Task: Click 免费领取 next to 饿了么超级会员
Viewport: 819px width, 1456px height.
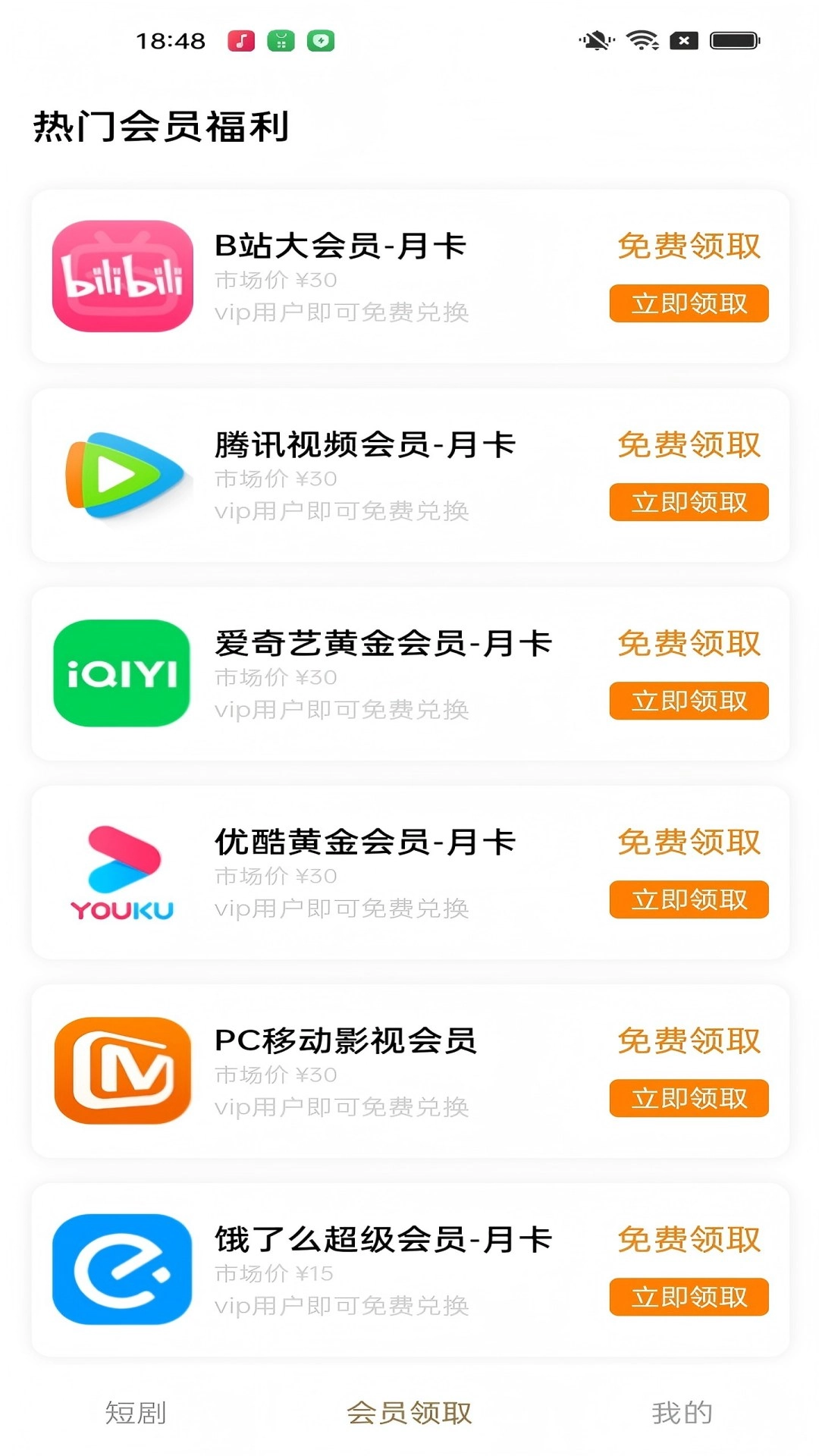Action: coord(689,1239)
